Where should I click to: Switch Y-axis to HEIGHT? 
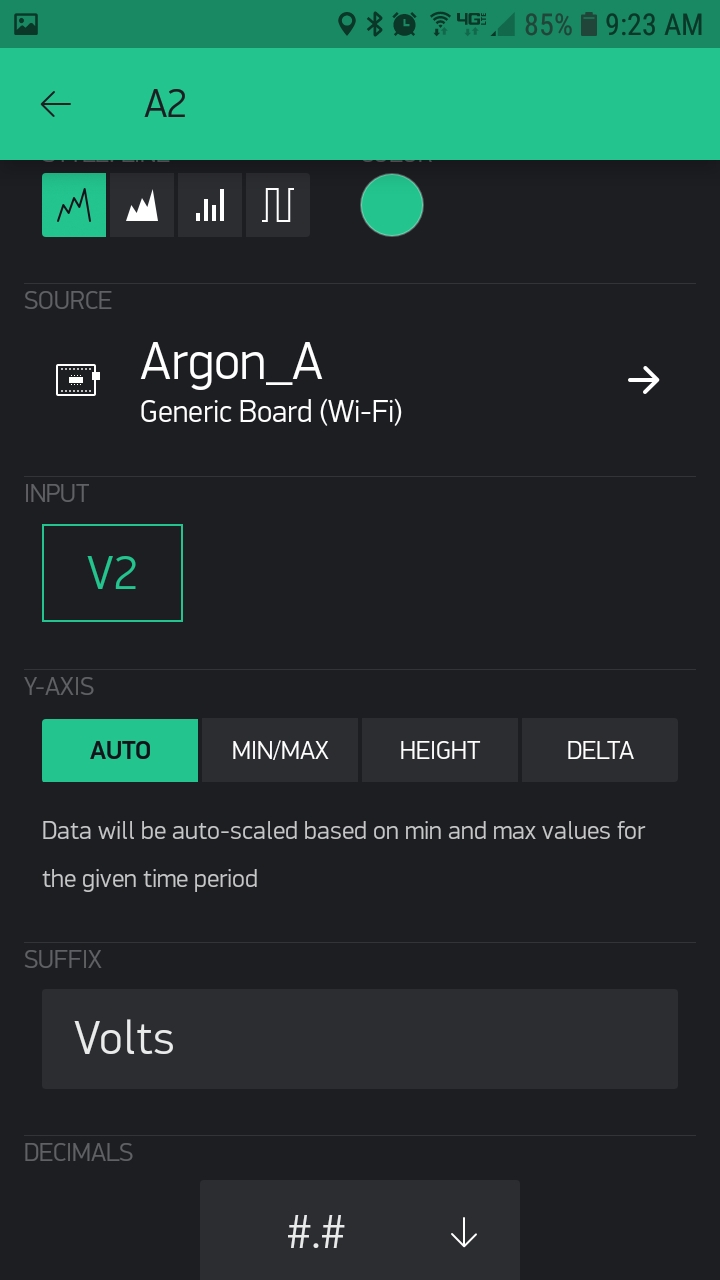440,750
